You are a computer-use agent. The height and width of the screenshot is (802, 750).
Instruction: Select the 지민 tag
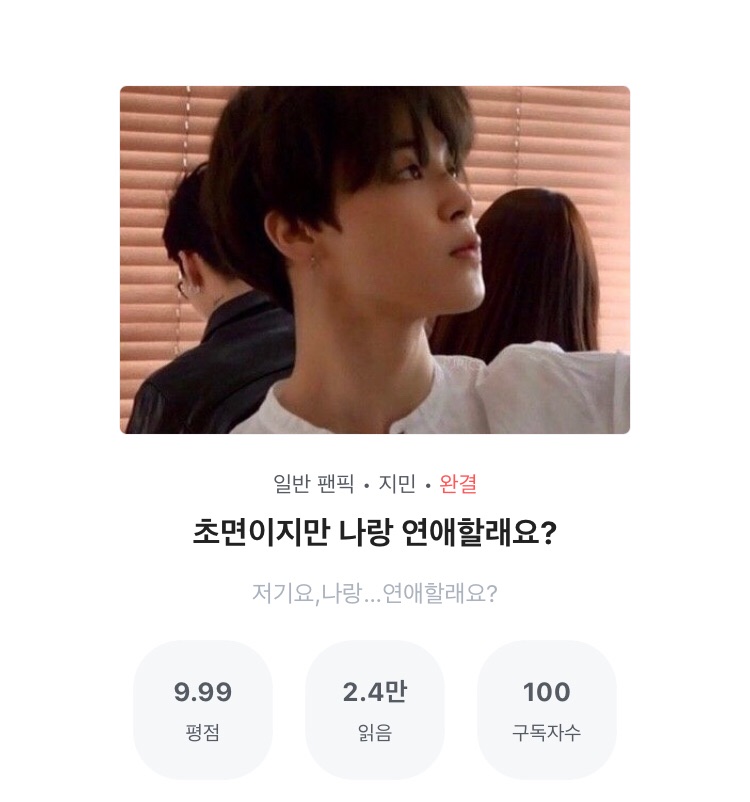pyautogui.click(x=397, y=484)
